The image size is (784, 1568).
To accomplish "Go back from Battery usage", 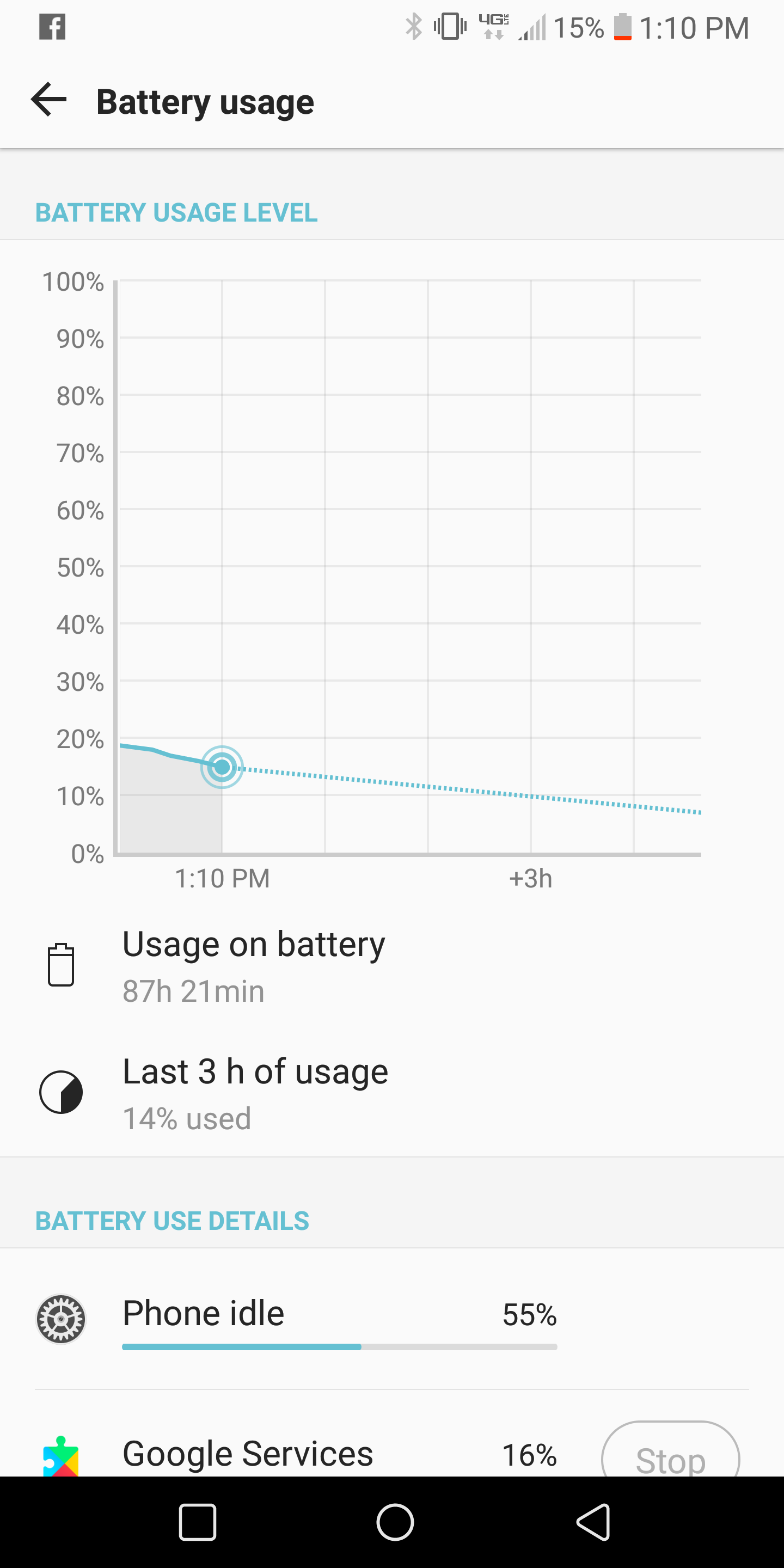I will coord(48,100).
